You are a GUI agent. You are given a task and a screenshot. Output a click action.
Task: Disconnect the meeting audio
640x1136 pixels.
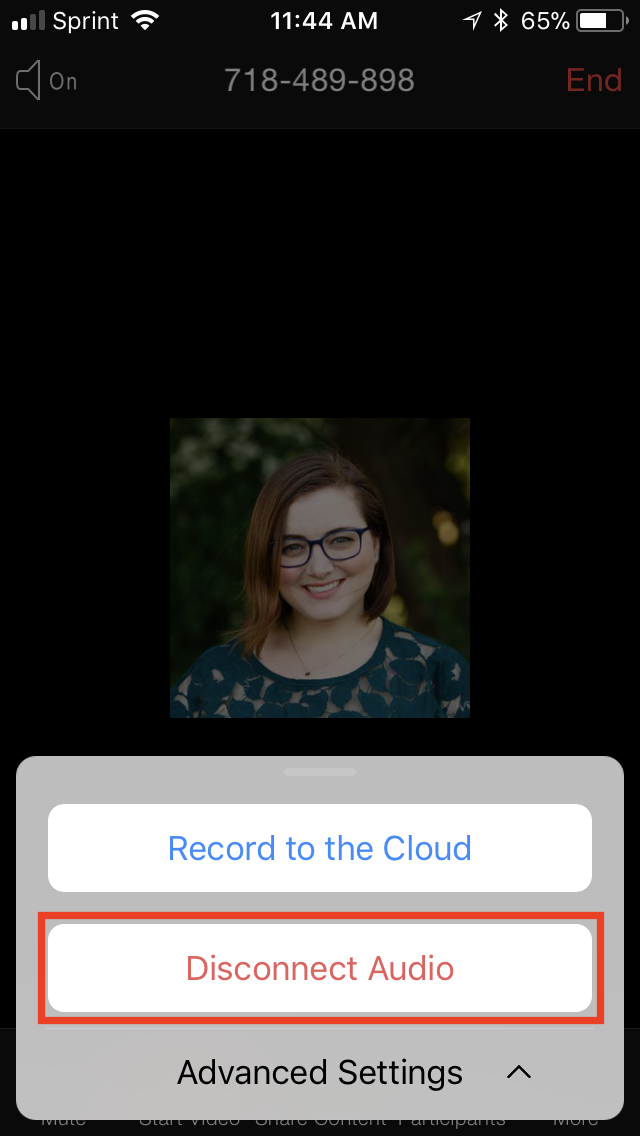(x=320, y=968)
